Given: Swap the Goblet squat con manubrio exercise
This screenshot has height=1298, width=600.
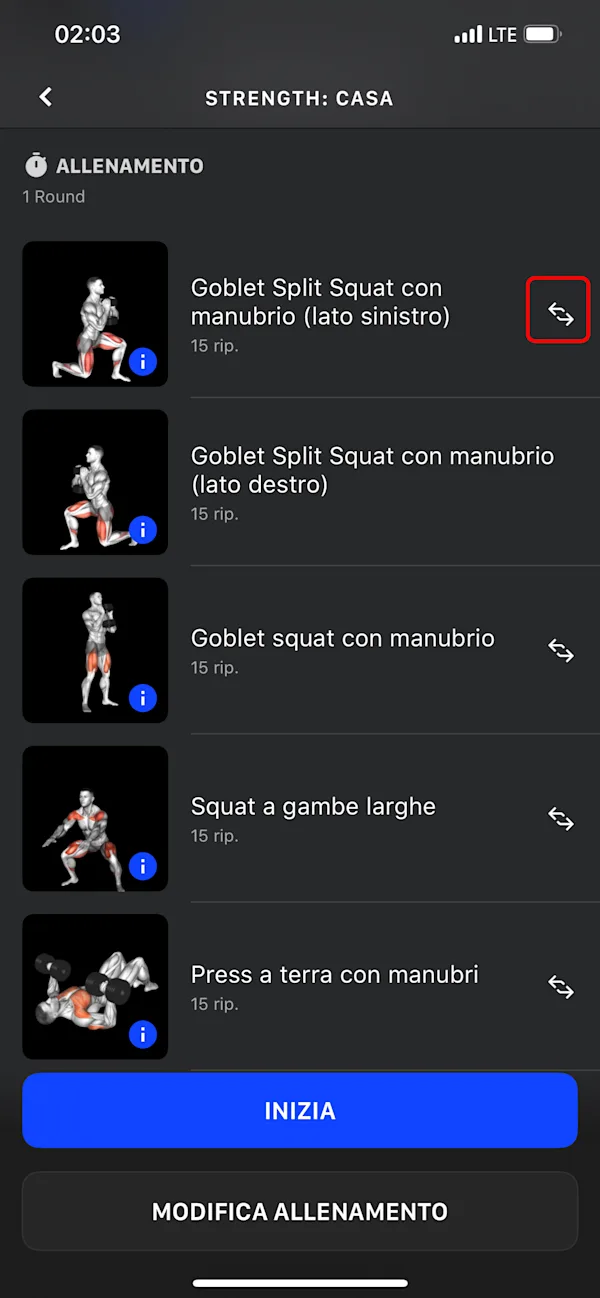Looking at the screenshot, I should tap(561, 651).
